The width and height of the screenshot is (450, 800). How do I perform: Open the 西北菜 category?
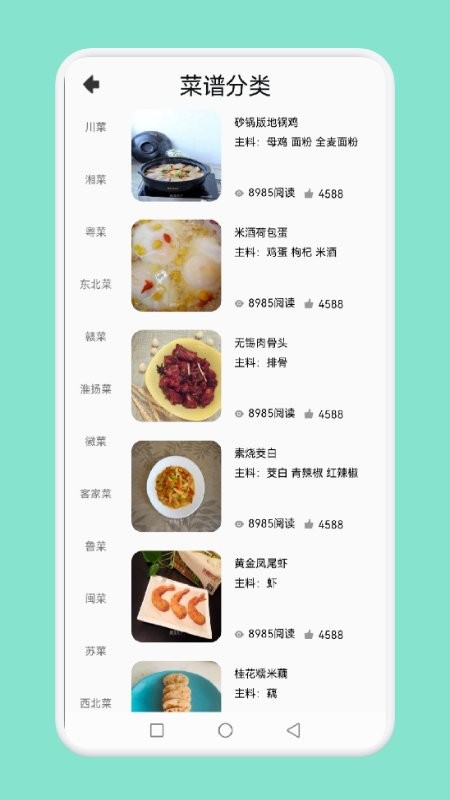[x=95, y=704]
